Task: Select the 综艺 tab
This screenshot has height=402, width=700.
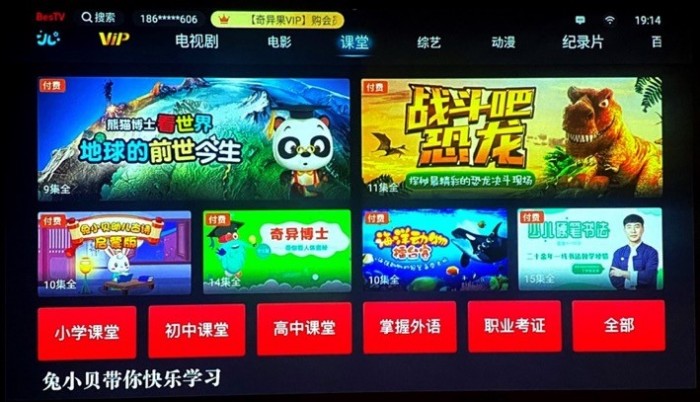Action: [x=429, y=43]
